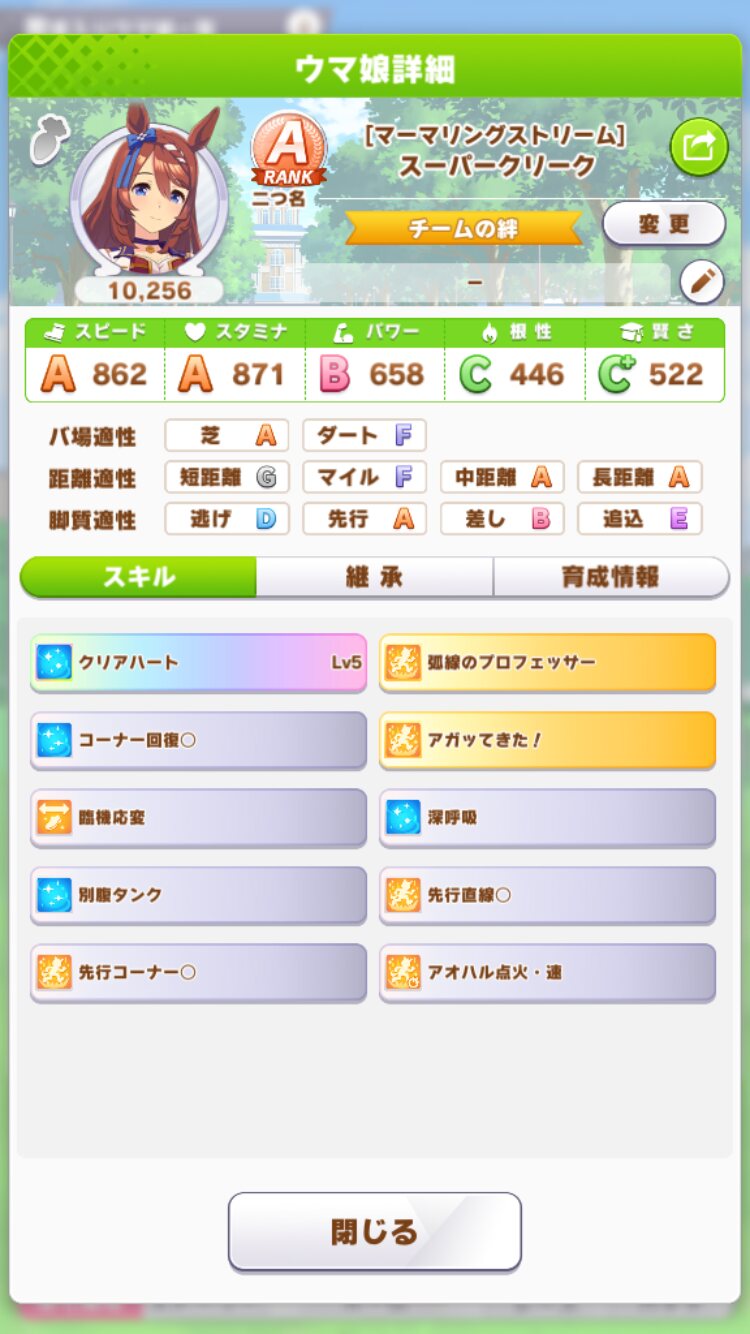
Task: View the 先行直線○ skill
Action: pyautogui.click(x=548, y=895)
